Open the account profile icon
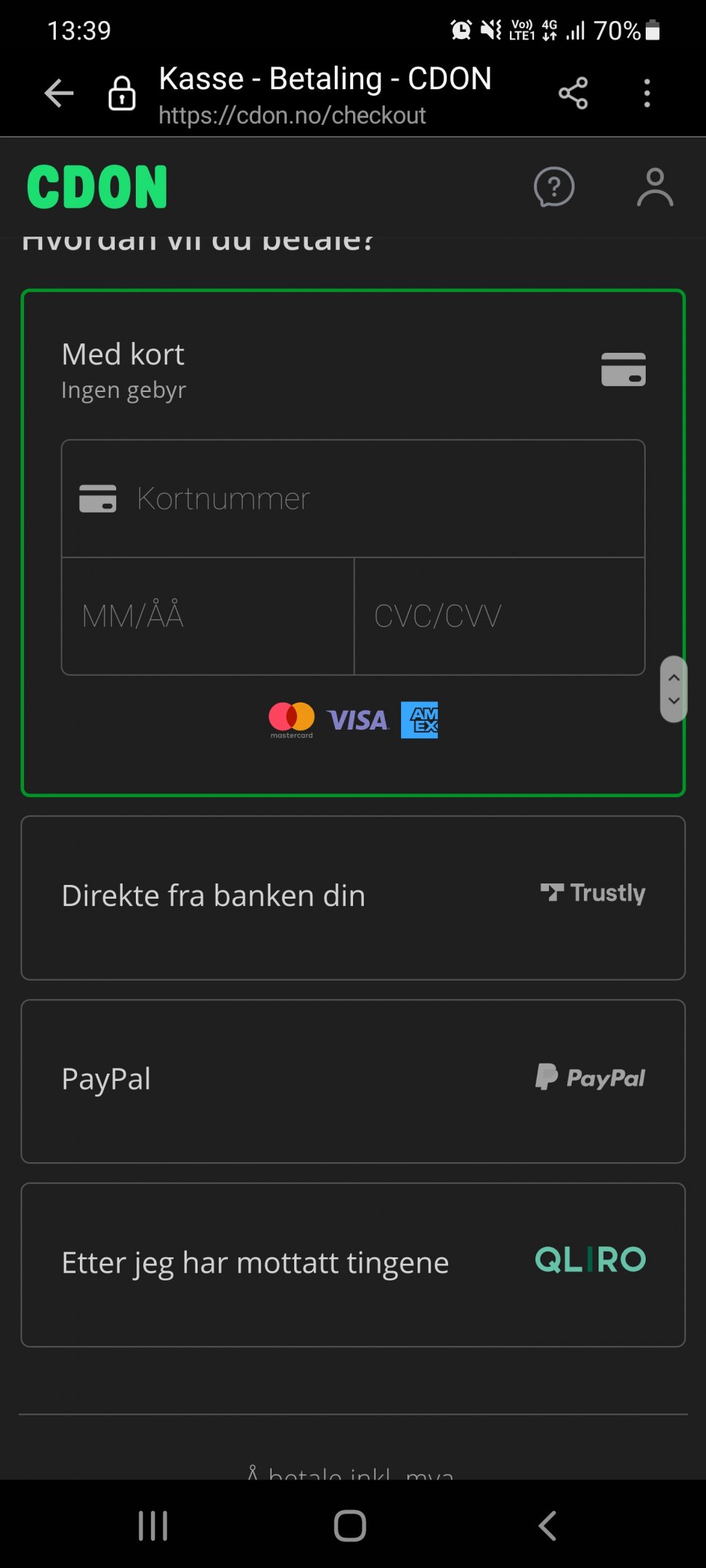The width and height of the screenshot is (706, 1568). [x=655, y=187]
